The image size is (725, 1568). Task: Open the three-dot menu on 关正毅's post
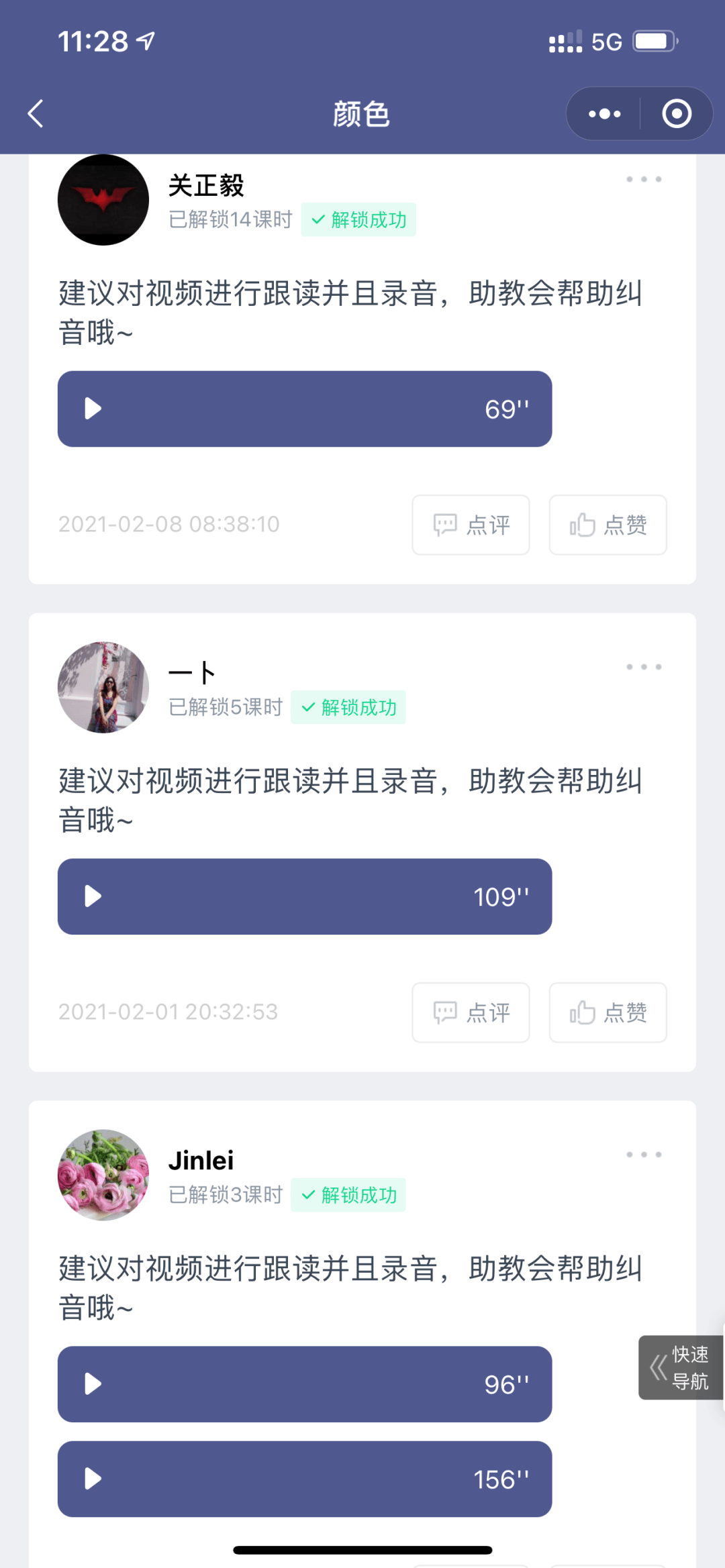tap(644, 179)
